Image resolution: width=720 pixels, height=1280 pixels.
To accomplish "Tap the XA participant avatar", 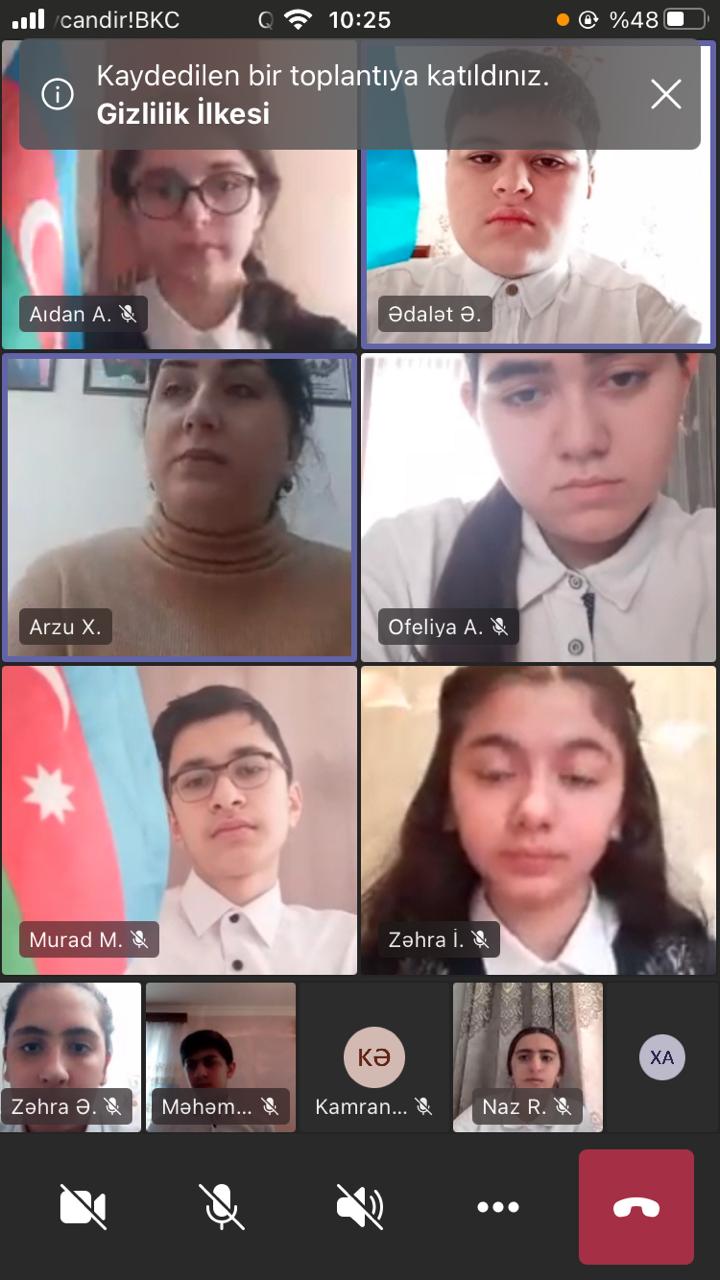I will click(662, 1057).
